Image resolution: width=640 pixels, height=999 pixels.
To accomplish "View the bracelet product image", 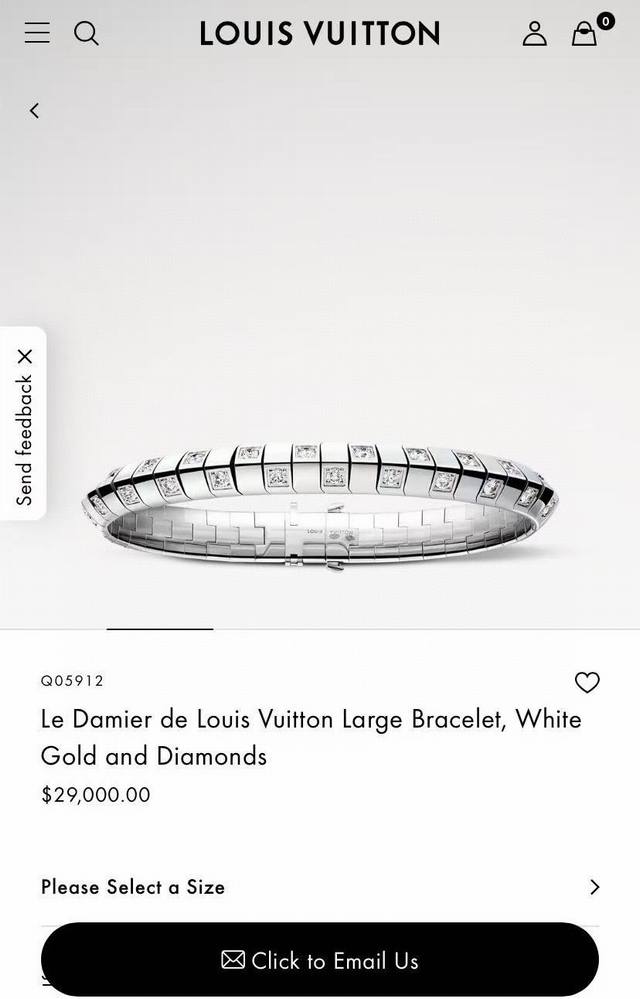I will 320,505.
